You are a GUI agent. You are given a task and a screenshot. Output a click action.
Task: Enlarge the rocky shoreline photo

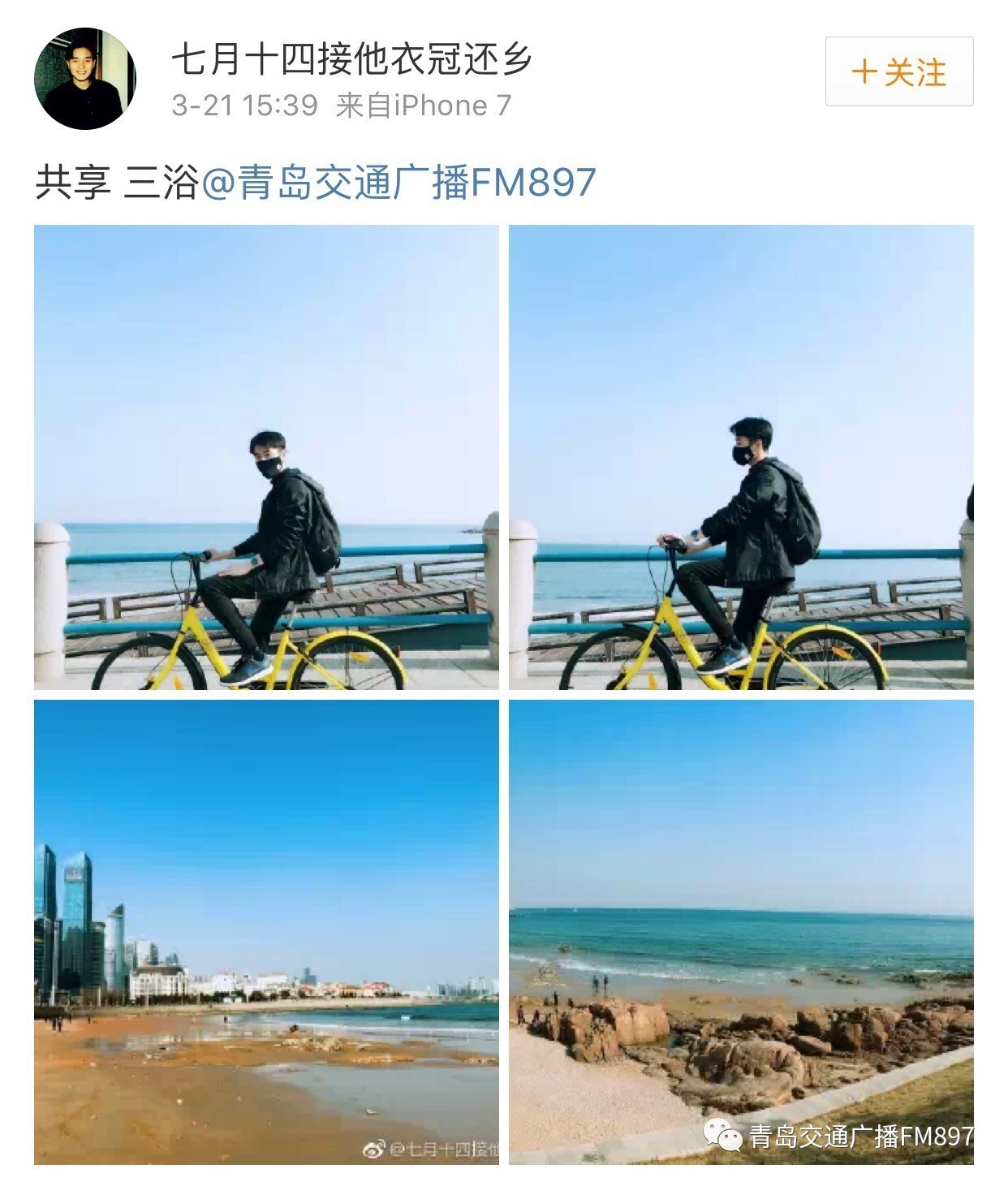click(740, 932)
